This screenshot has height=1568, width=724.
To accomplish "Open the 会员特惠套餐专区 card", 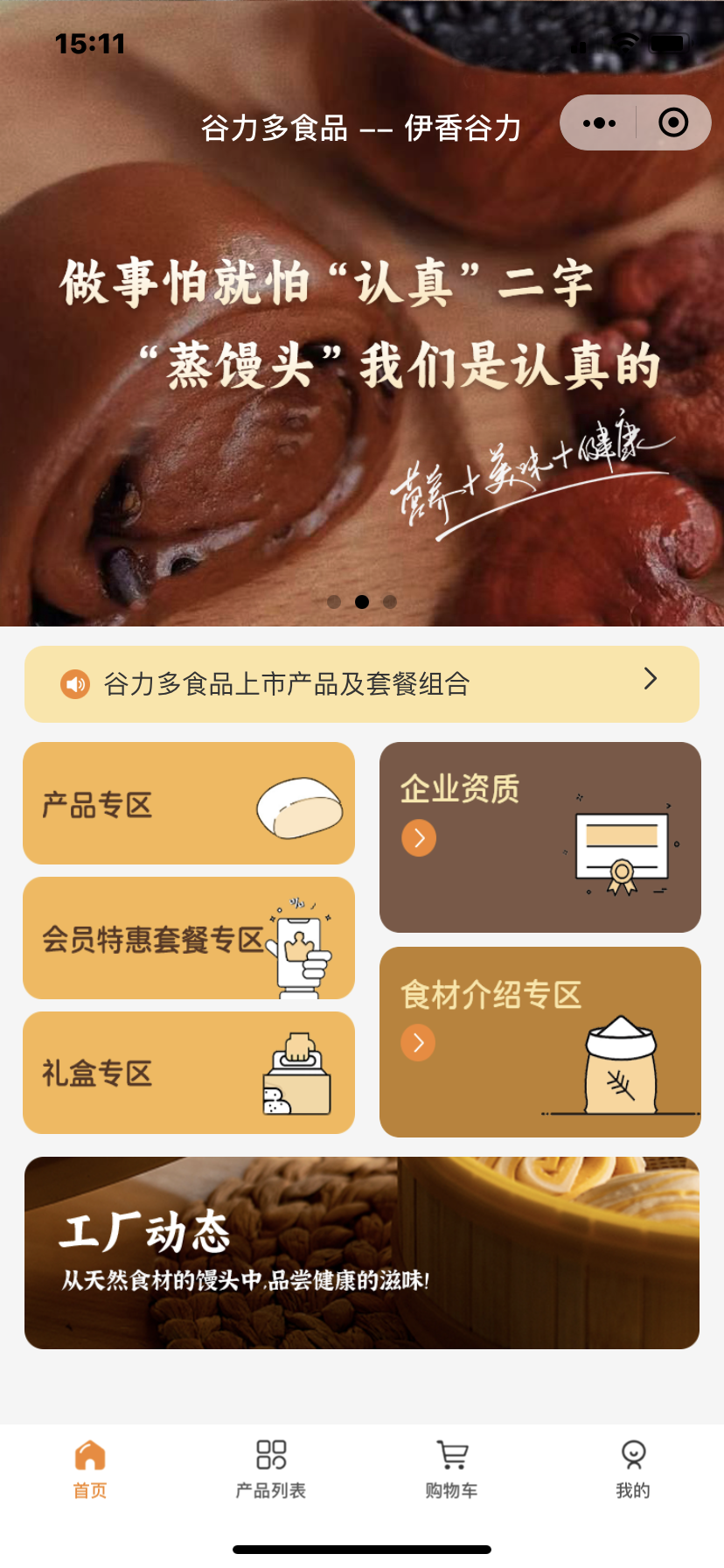I will point(189,936).
